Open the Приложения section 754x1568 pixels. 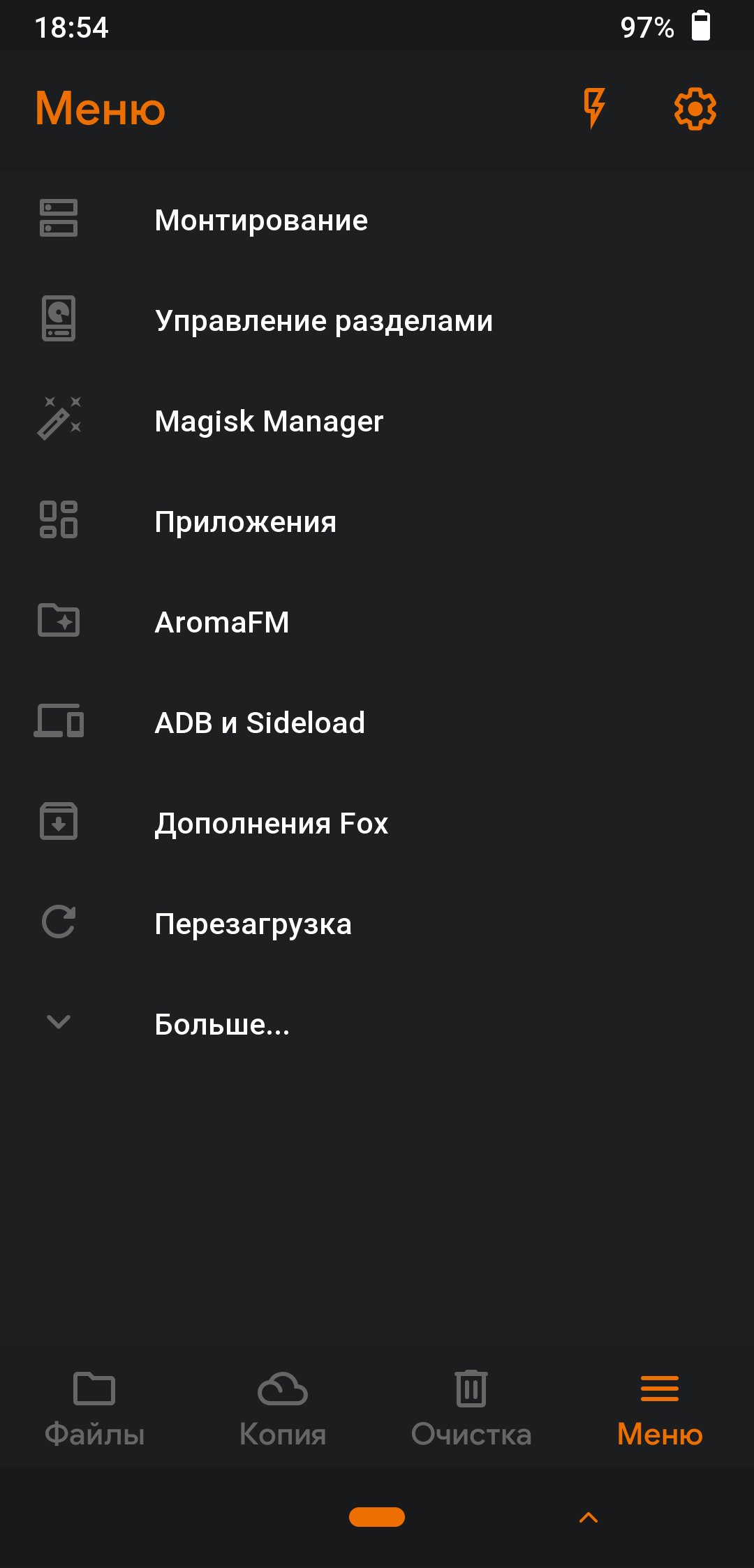coord(377,522)
